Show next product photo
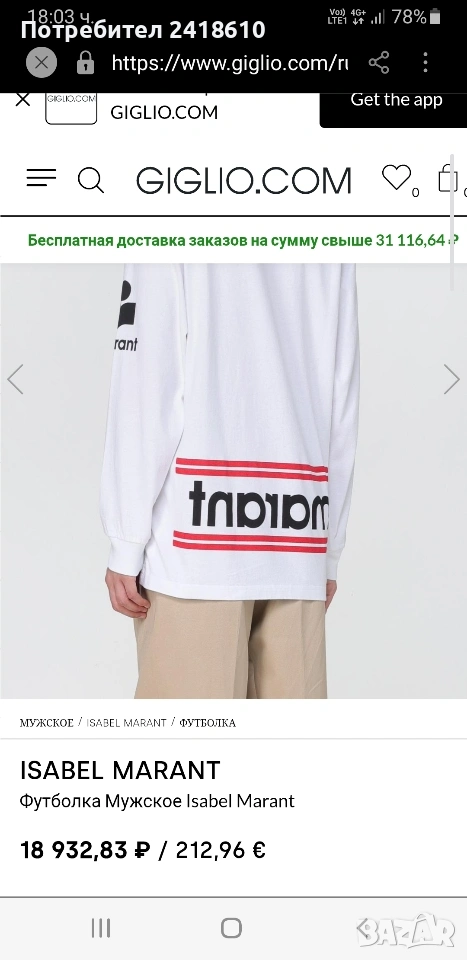The height and width of the screenshot is (960, 467). tap(451, 379)
